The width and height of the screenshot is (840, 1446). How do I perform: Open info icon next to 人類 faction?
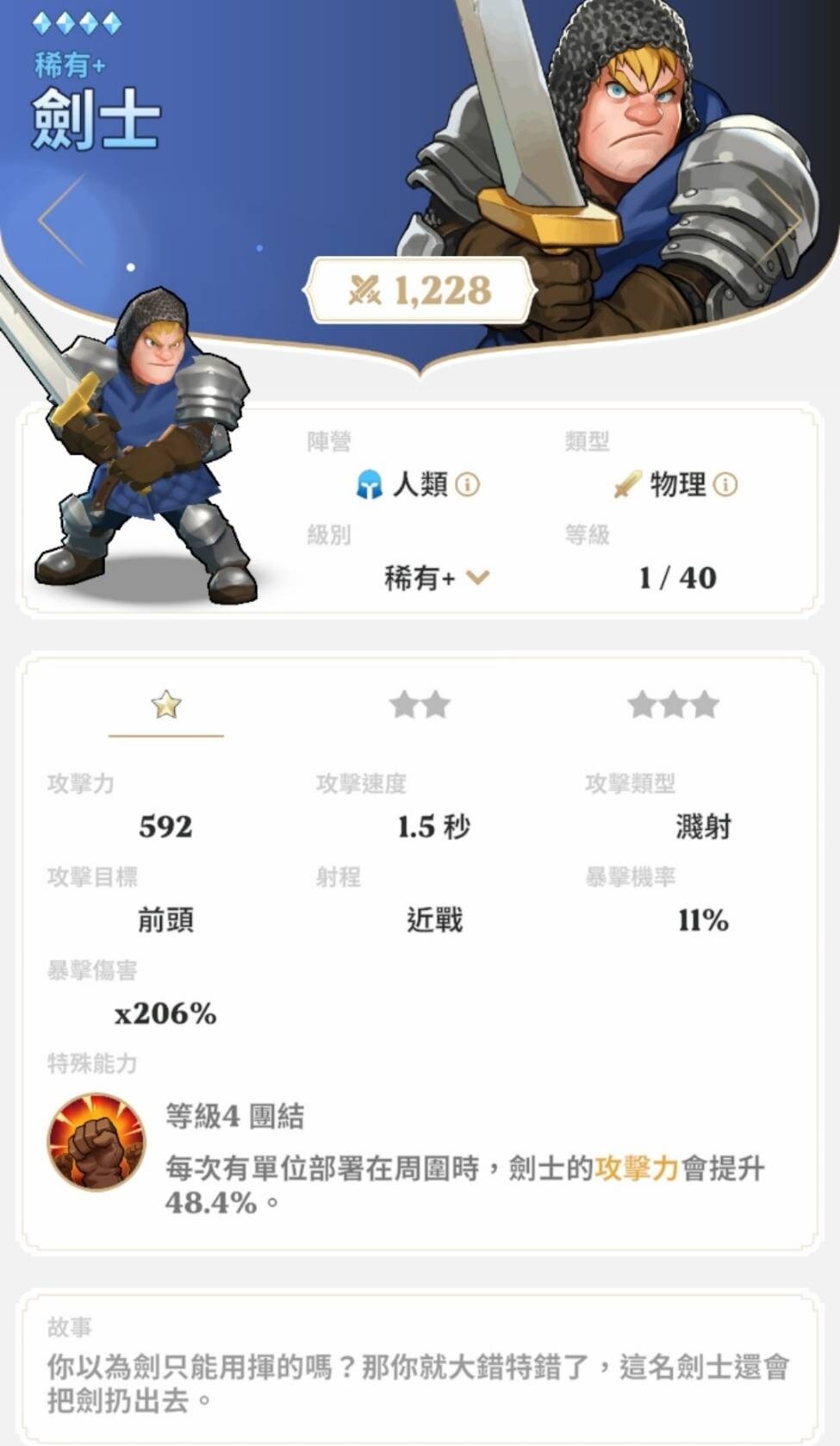point(467,485)
